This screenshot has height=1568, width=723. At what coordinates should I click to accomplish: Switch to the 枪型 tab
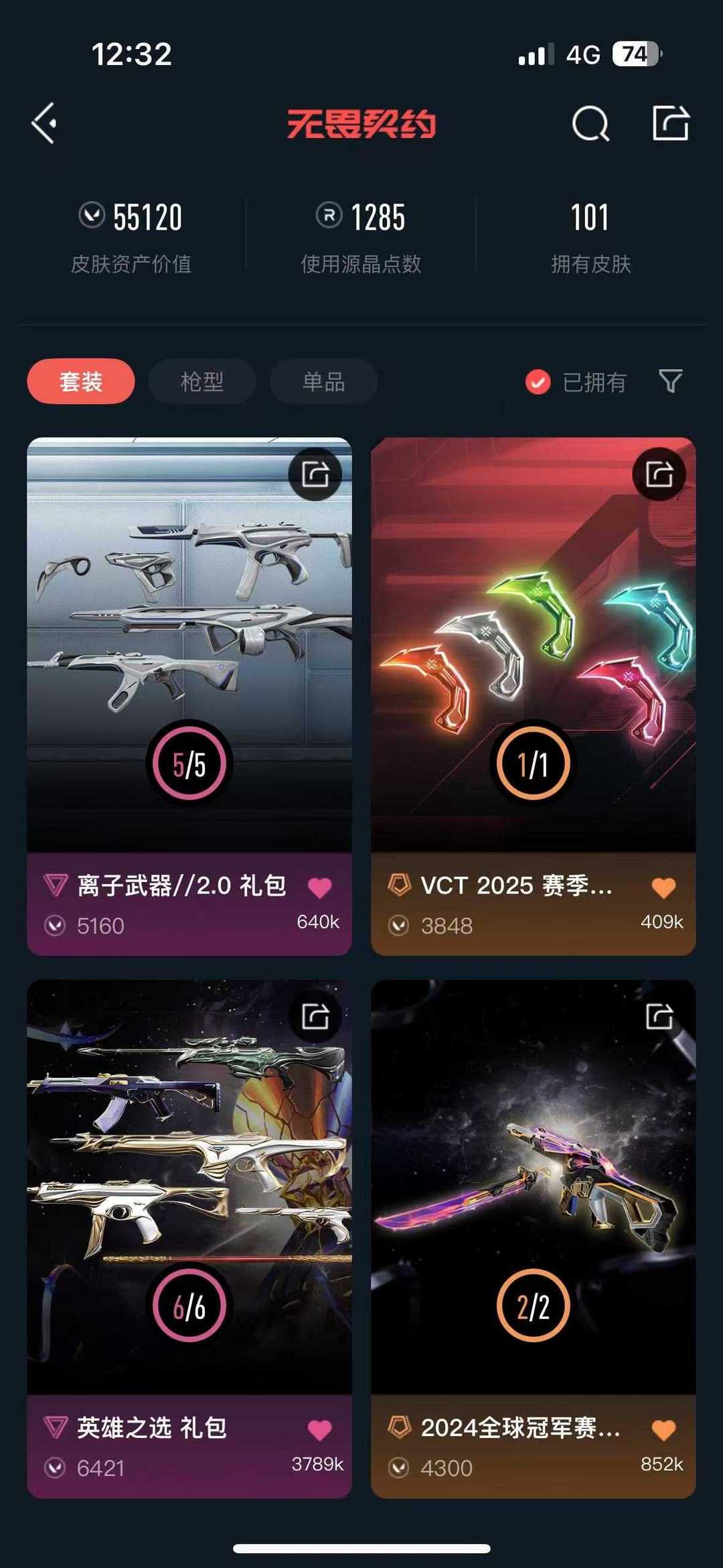click(x=202, y=382)
